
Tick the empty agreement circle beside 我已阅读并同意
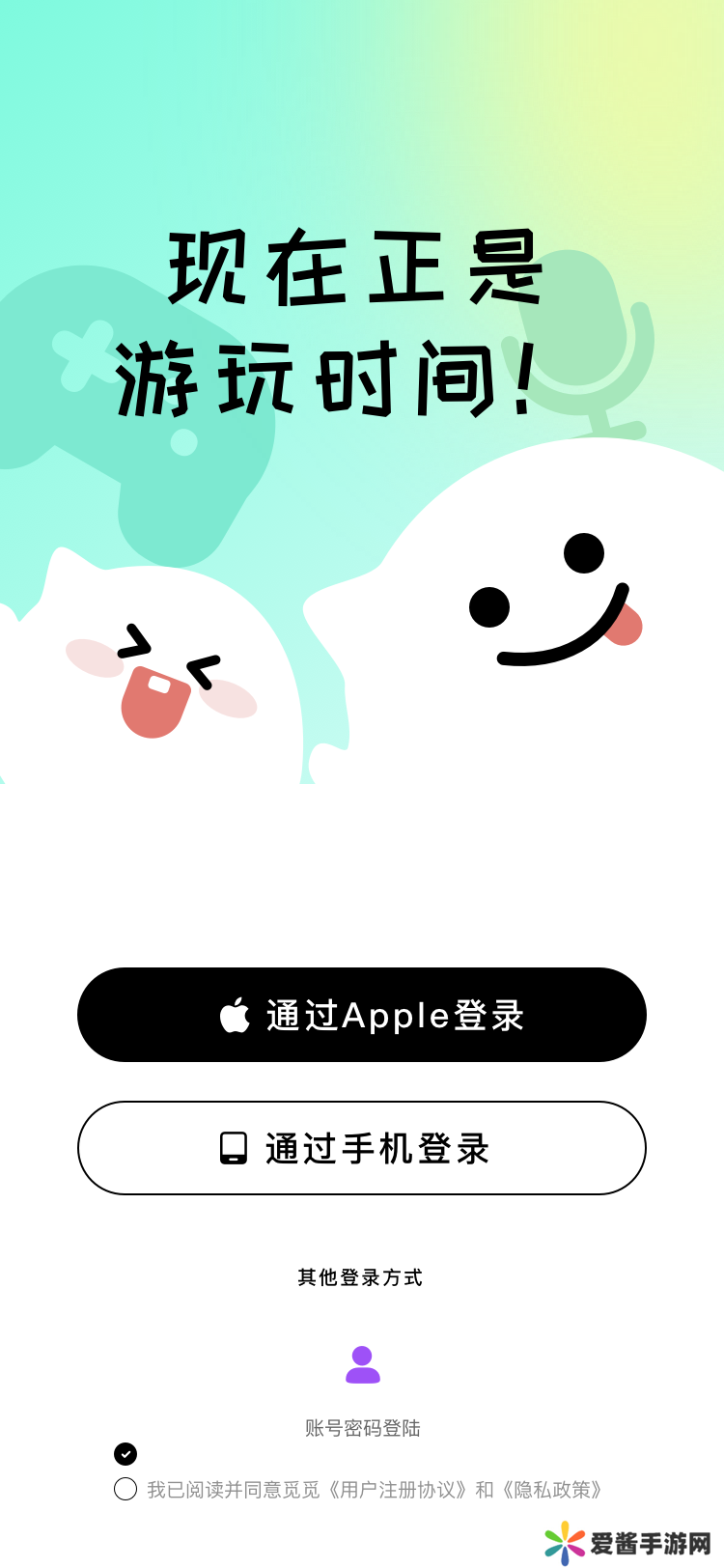(125, 1489)
